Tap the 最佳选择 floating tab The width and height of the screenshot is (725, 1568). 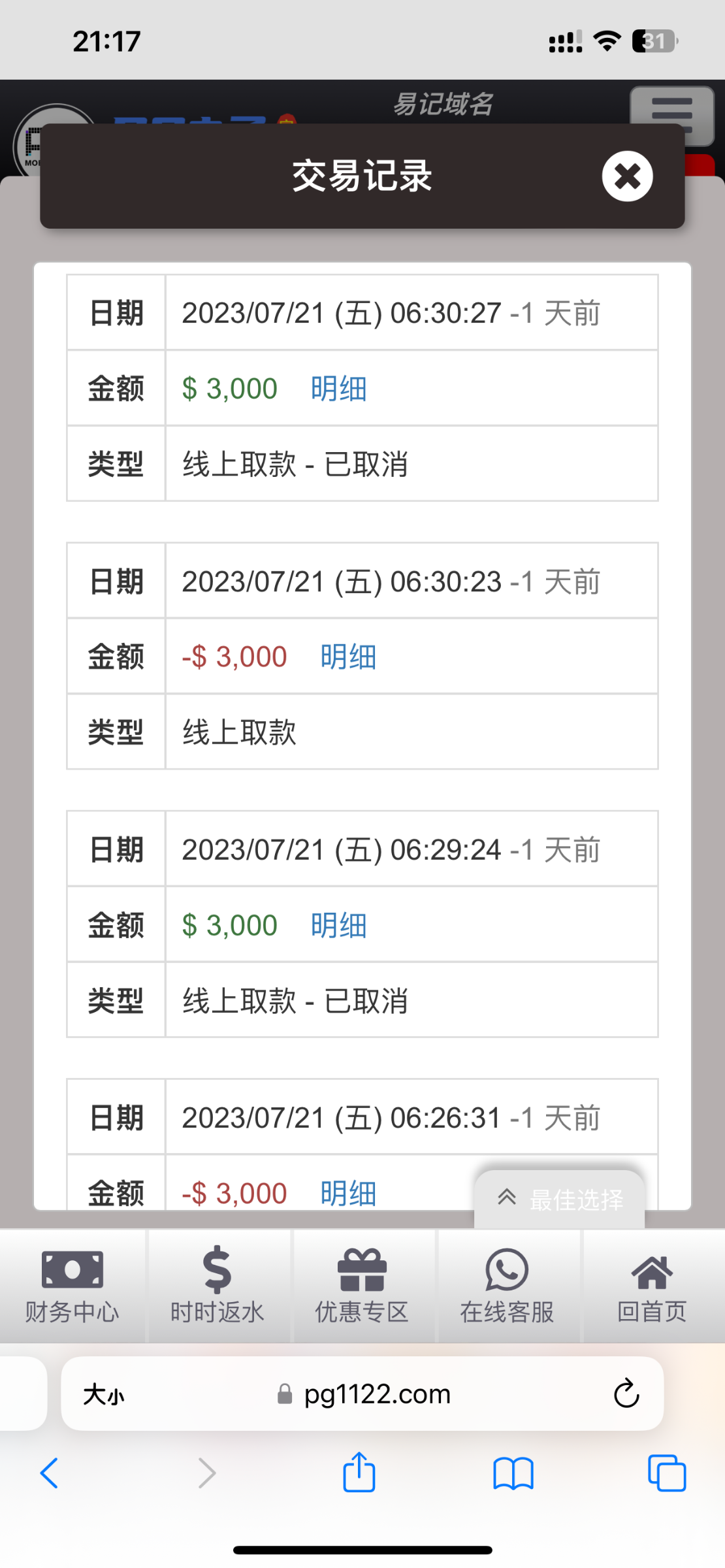(560, 1200)
